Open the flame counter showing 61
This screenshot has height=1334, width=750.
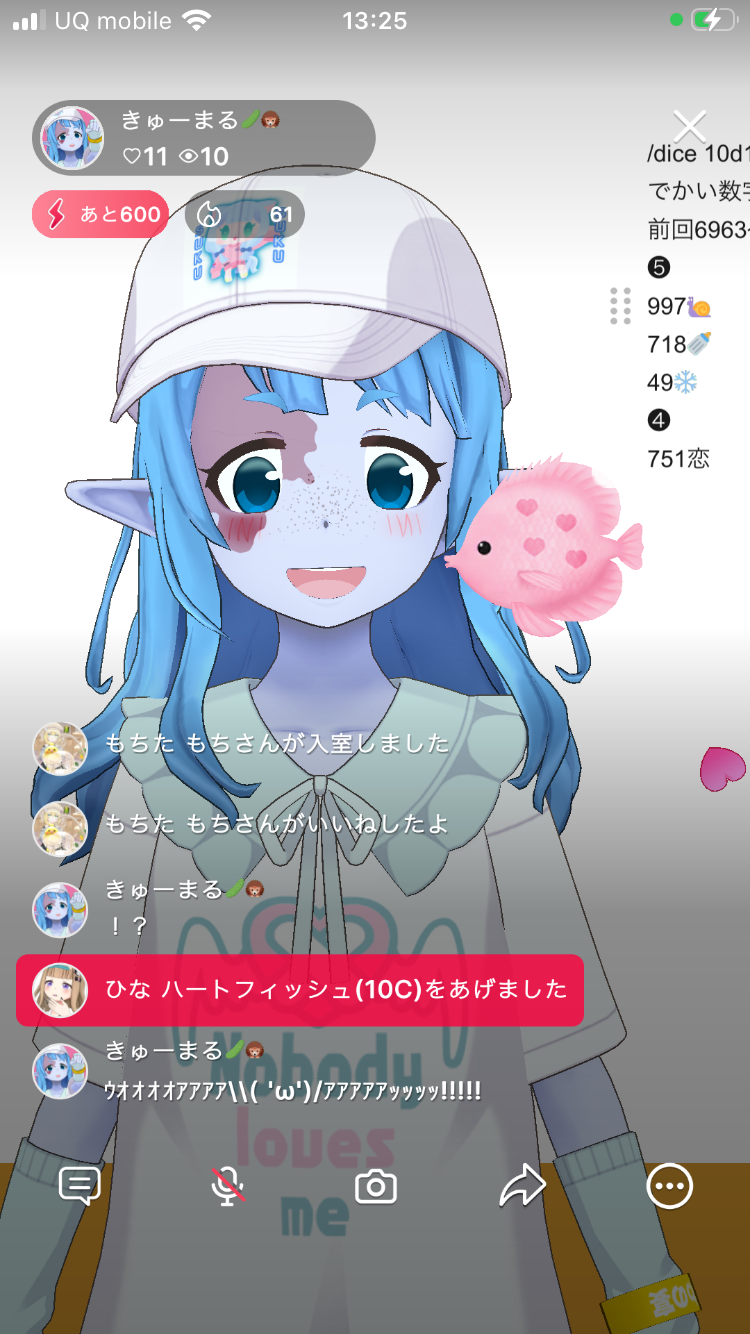[x=245, y=214]
